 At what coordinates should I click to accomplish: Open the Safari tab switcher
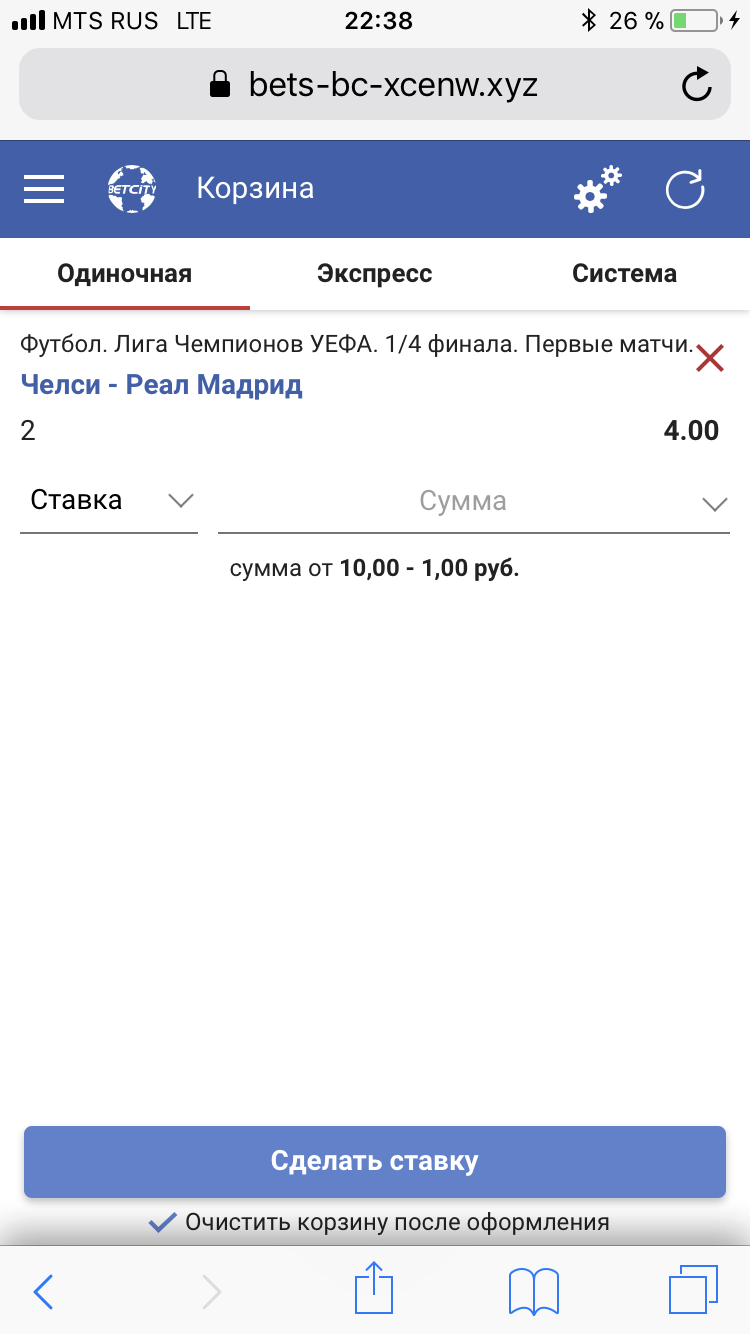[692, 1290]
